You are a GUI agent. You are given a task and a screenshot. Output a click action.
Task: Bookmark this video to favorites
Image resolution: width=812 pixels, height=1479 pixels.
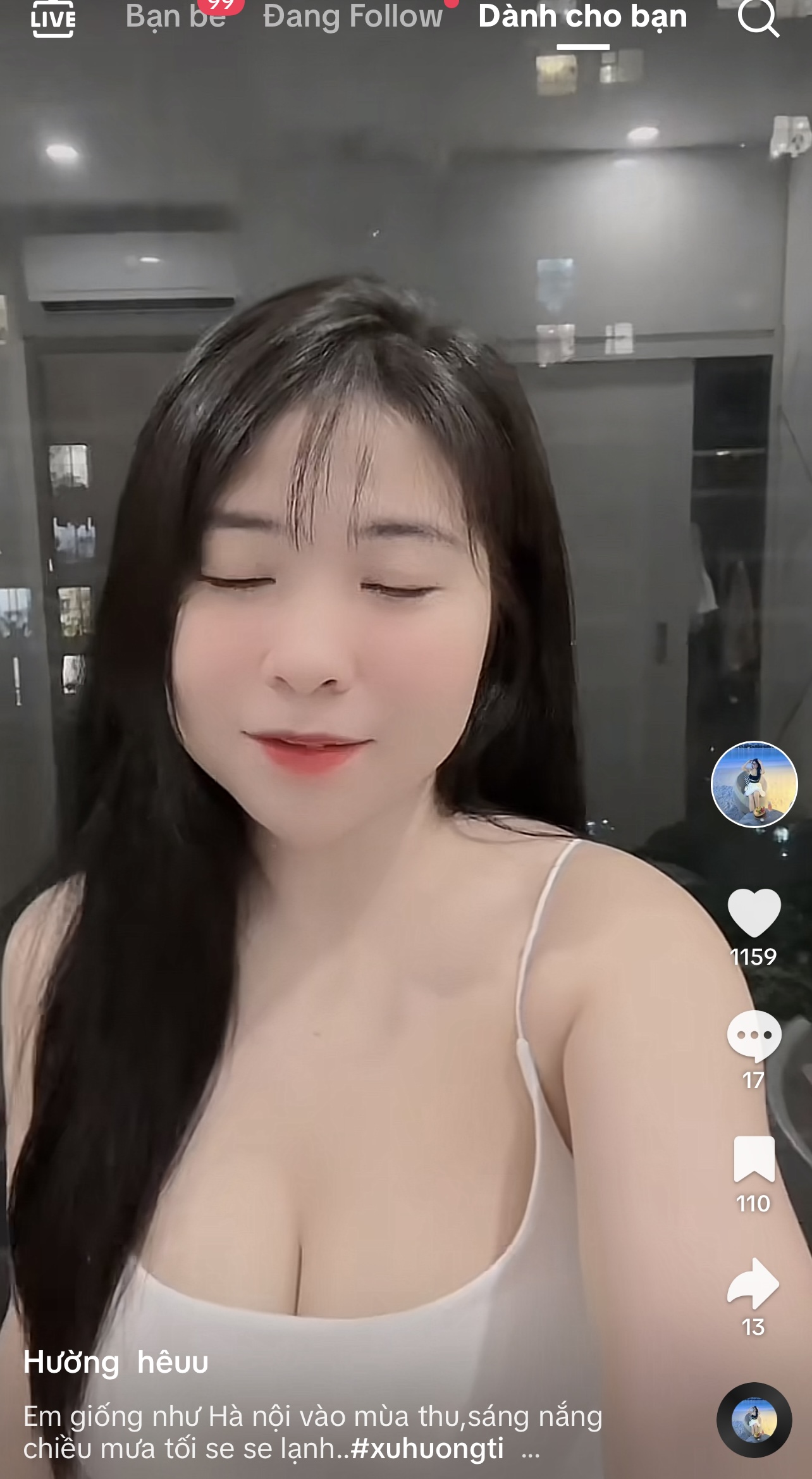[754, 1159]
